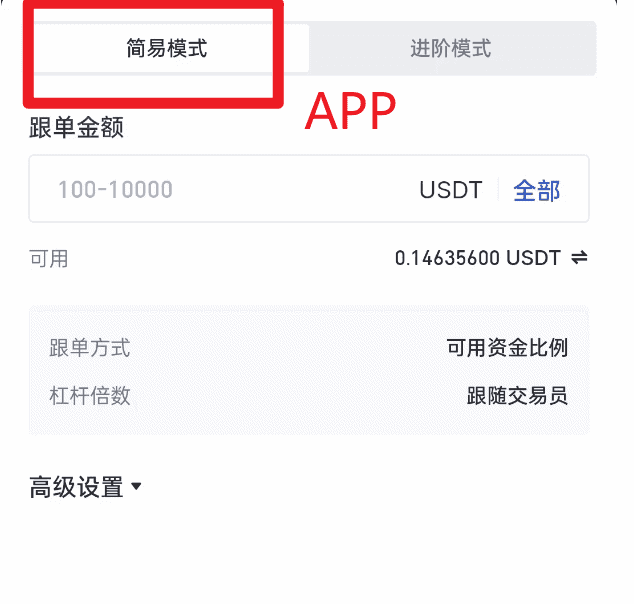
Task: Open the transfer icon beside available USDT
Action: pyautogui.click(x=579, y=259)
